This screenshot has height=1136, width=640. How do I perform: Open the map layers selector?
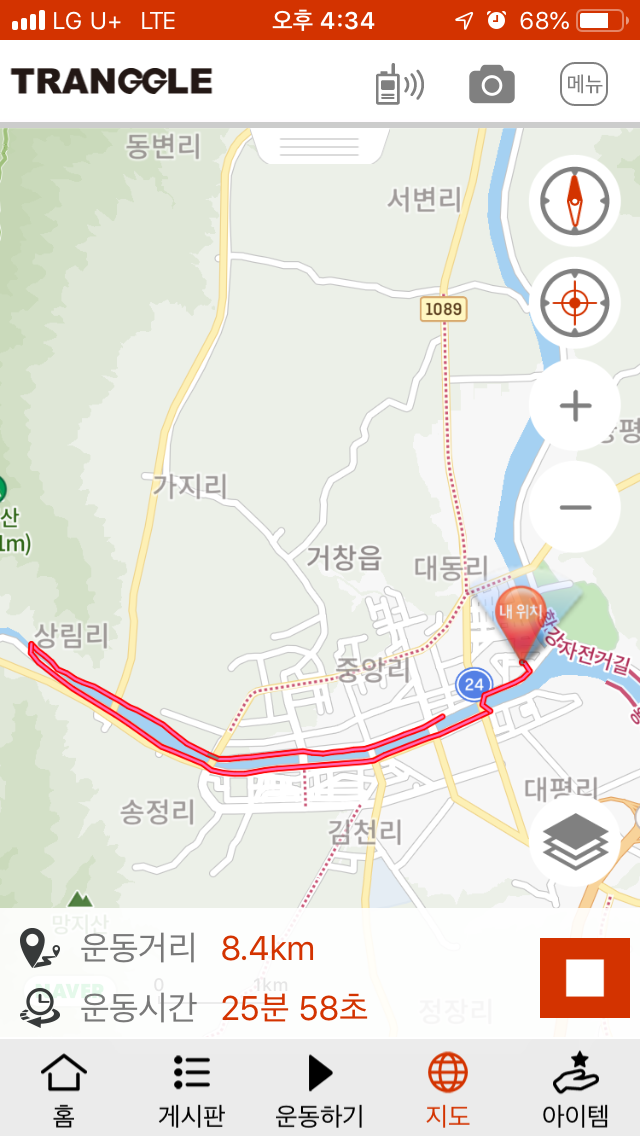point(576,841)
